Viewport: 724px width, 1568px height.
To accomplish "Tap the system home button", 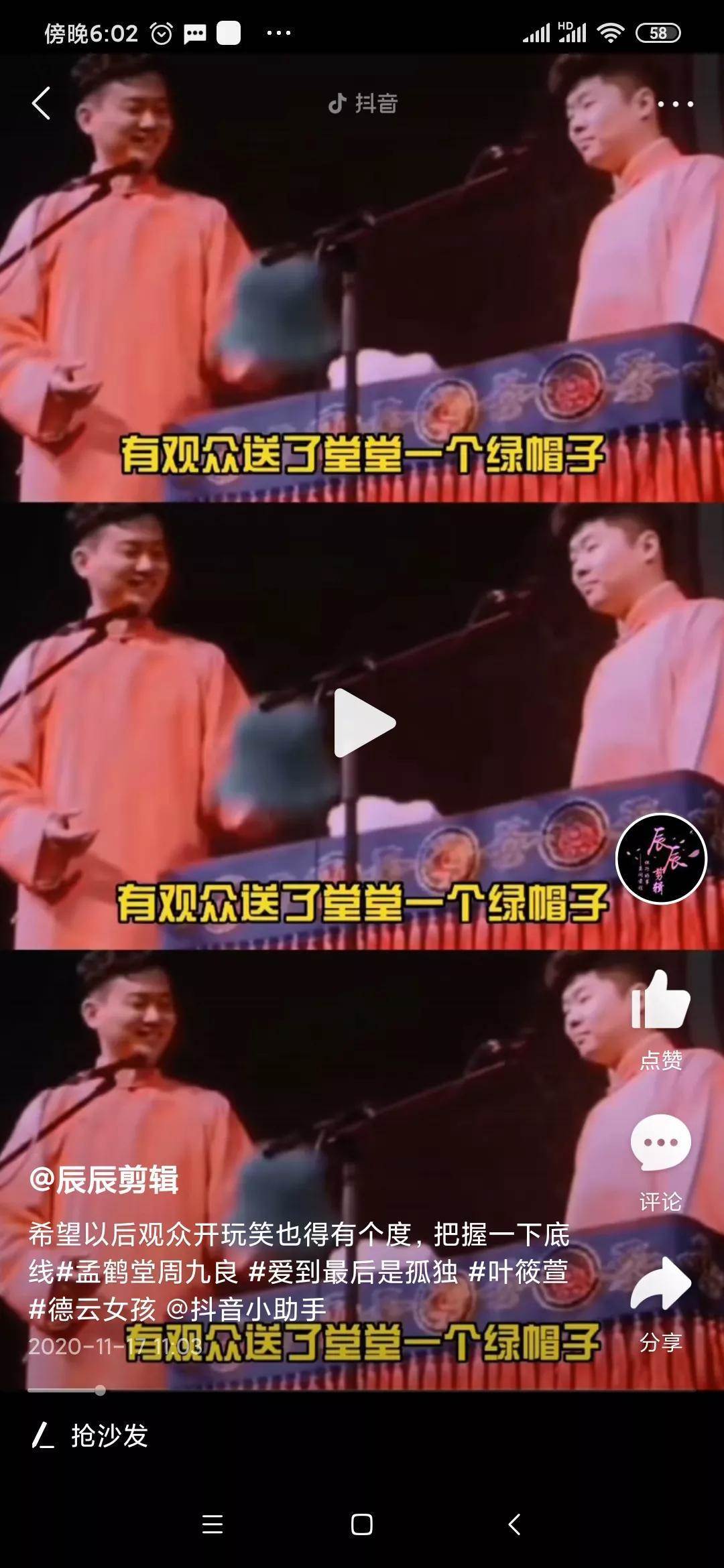I will 361,1524.
